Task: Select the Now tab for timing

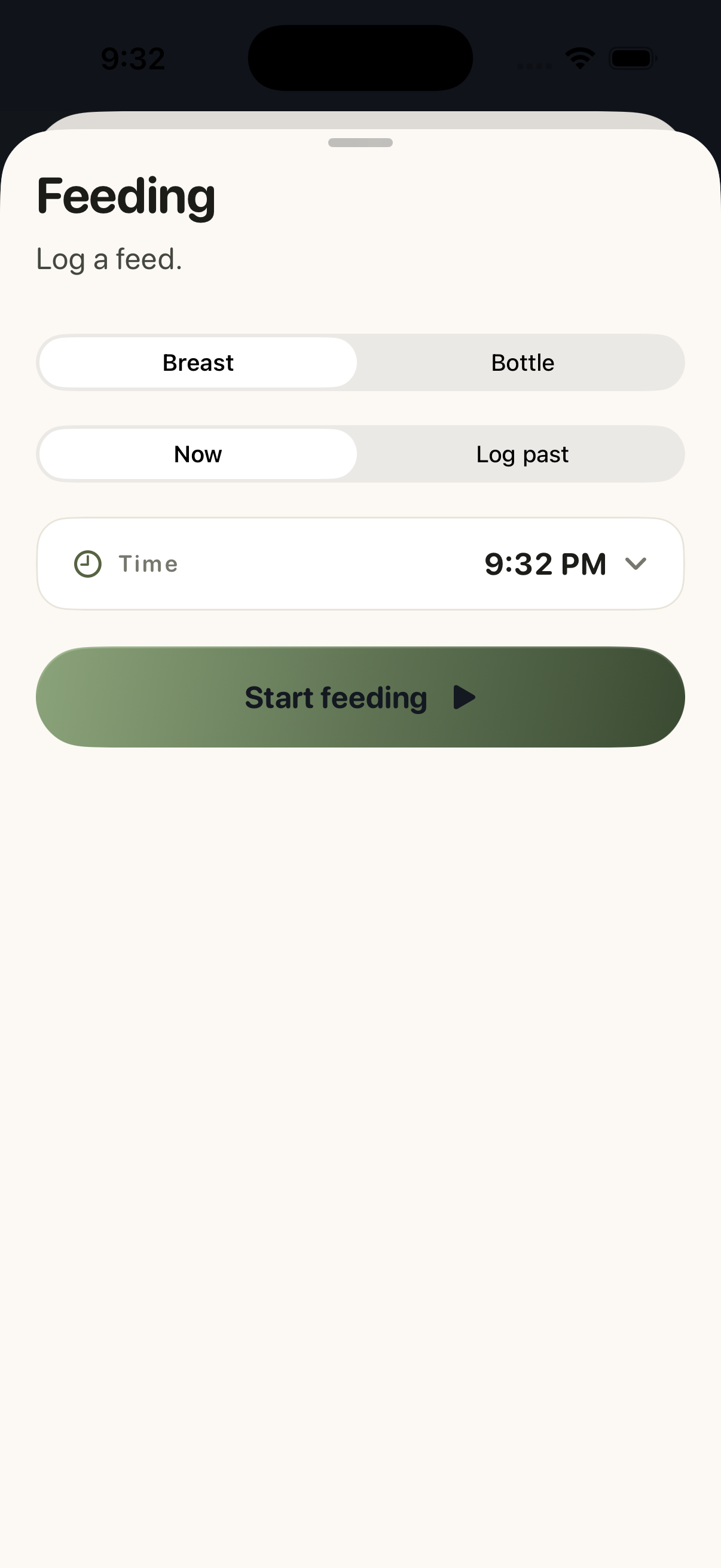Action: 197,453
